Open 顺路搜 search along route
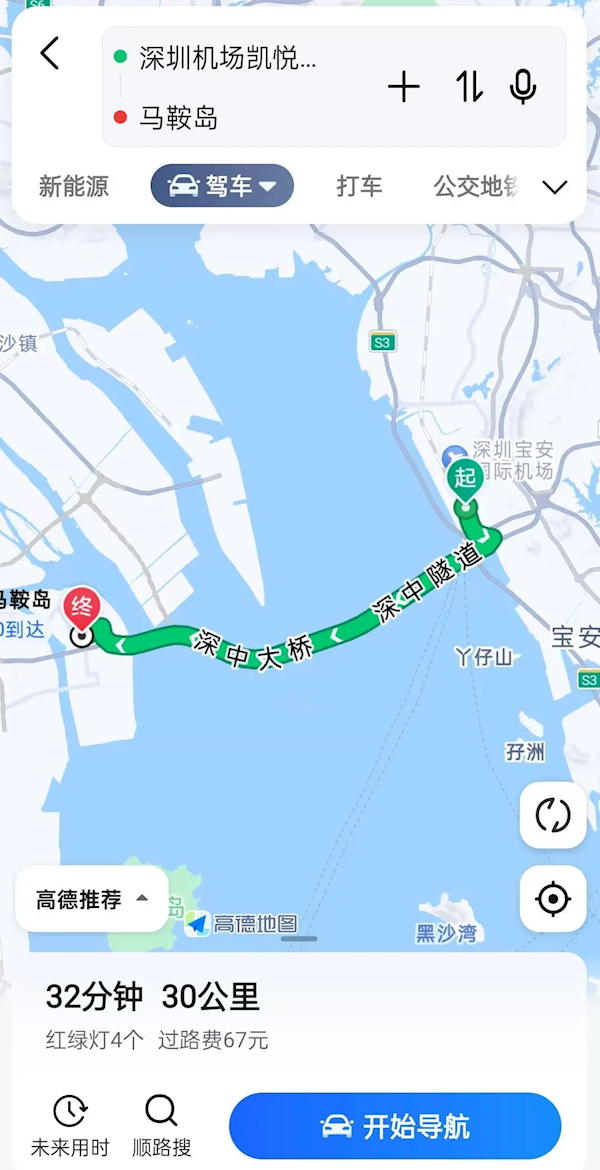600x1170 pixels. tap(161, 1124)
